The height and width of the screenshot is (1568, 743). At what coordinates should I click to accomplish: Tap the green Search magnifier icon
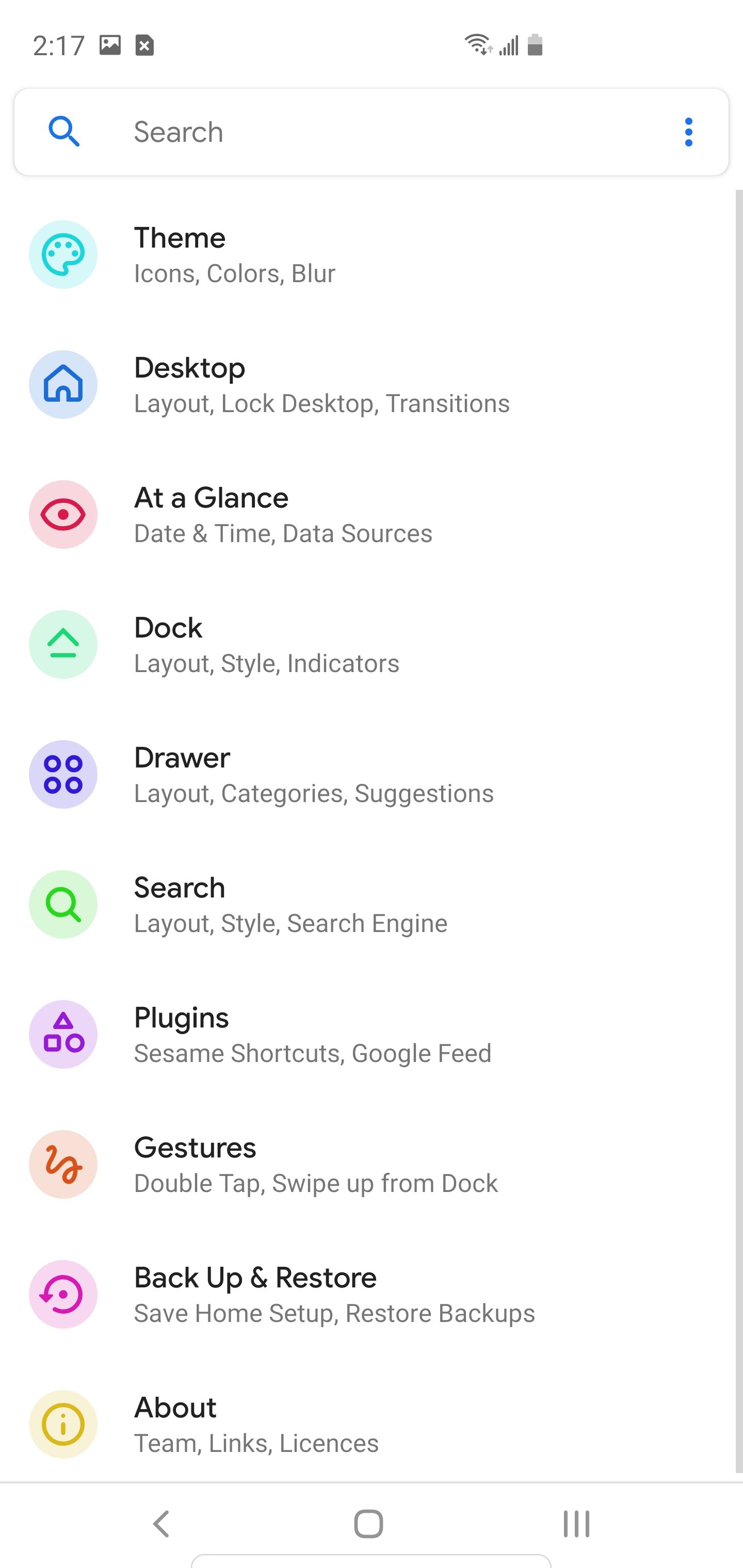tap(63, 904)
